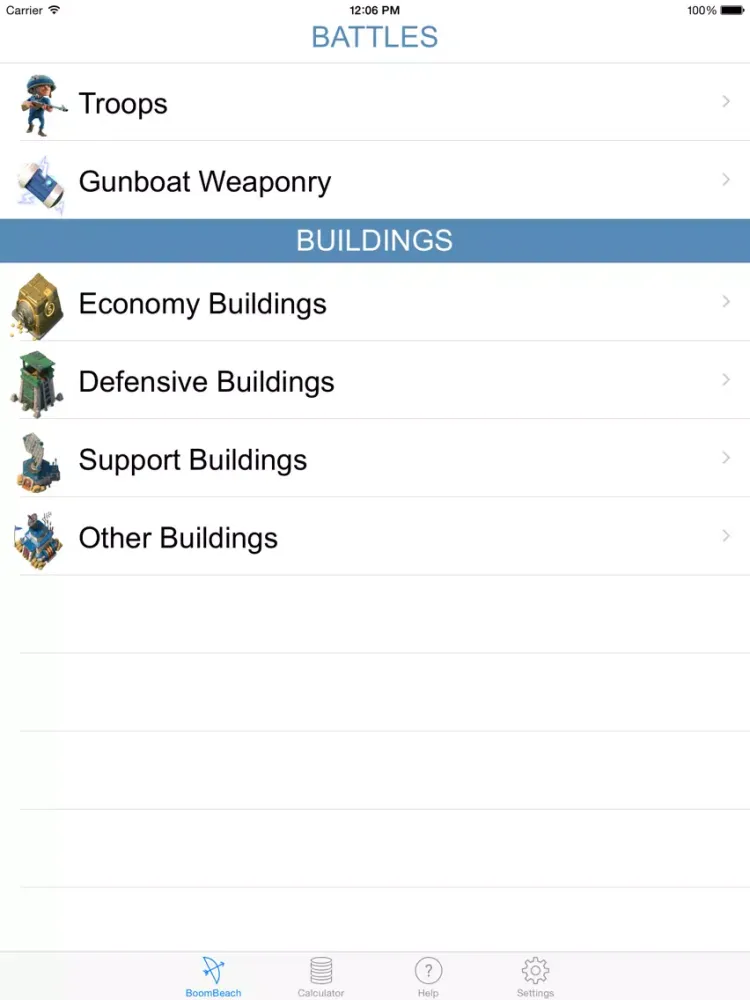Viewport: 750px width, 1000px height.
Task: View Support Buildings
Action: coord(375,459)
